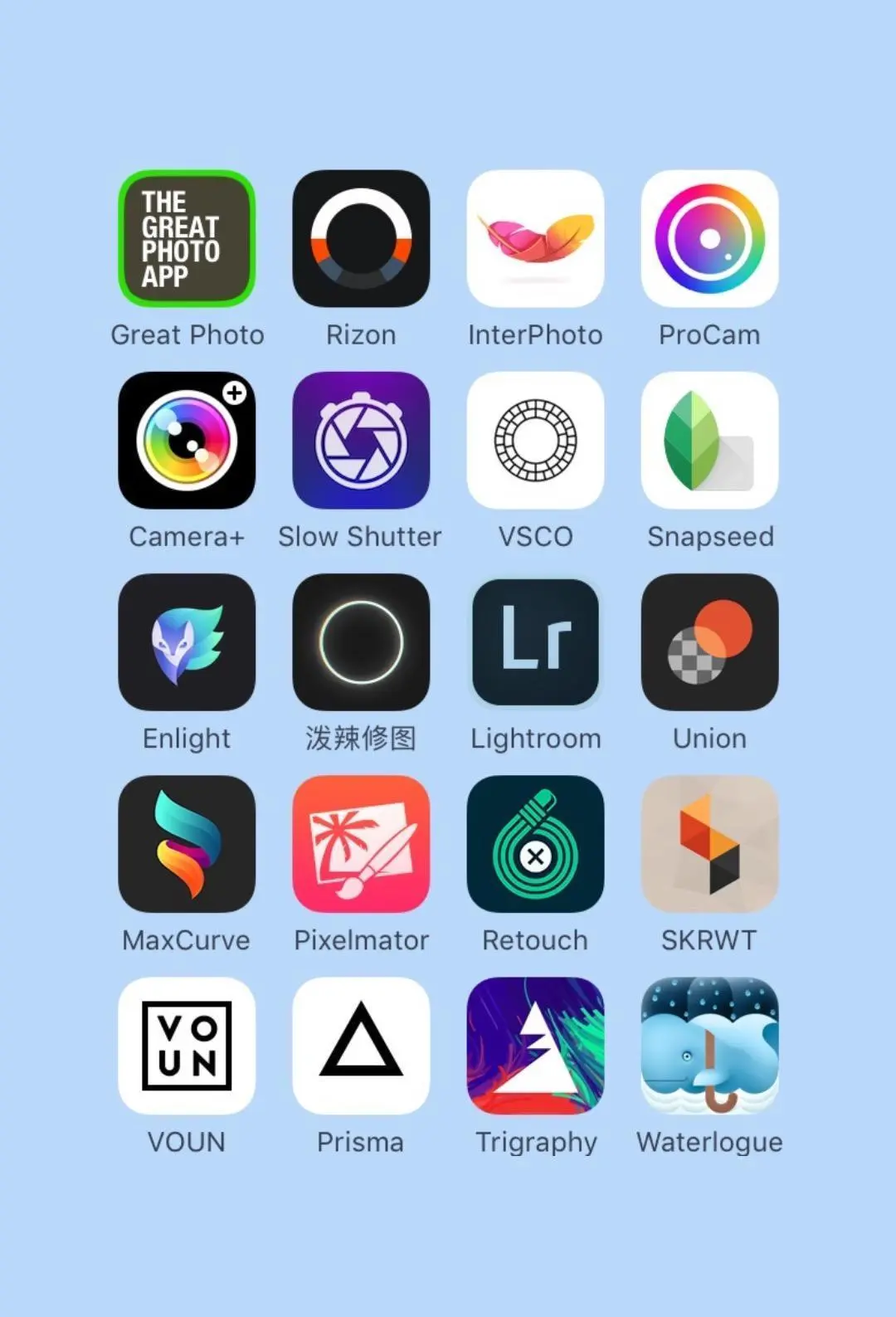Image resolution: width=896 pixels, height=1317 pixels.
Task: Launch Lightroom
Action: [x=535, y=642]
